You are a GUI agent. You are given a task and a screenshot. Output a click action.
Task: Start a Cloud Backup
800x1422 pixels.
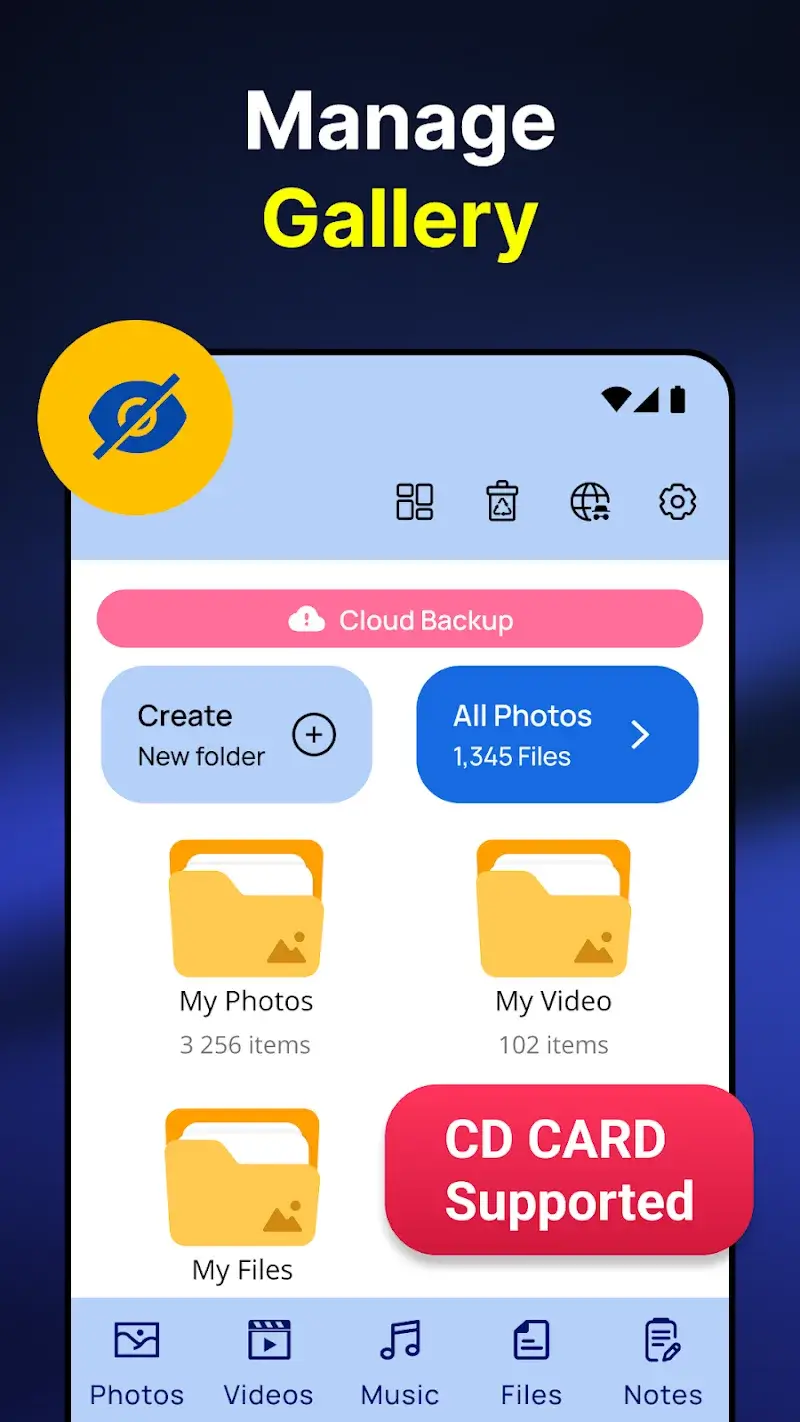coord(400,619)
